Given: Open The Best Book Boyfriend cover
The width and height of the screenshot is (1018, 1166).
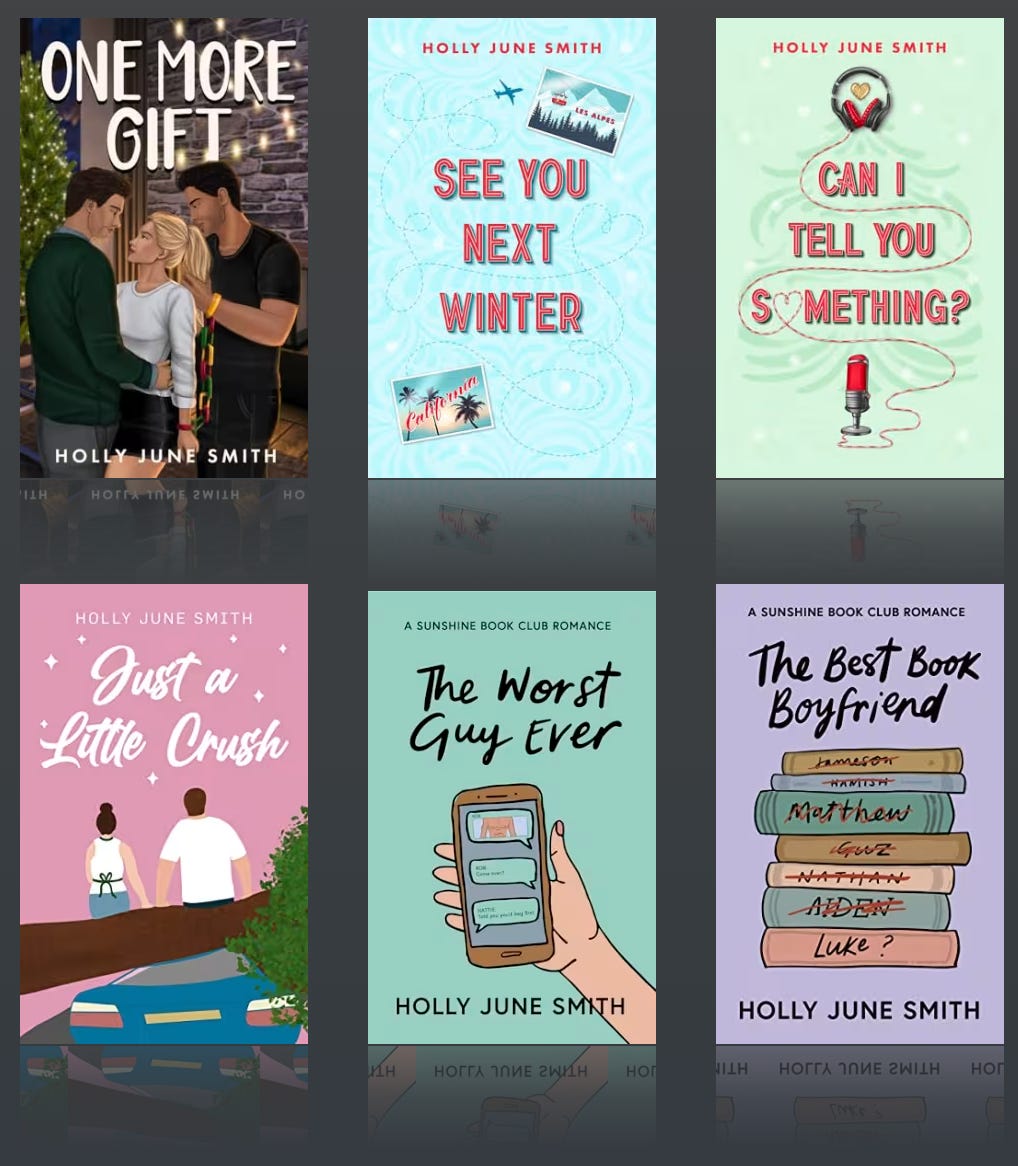Looking at the screenshot, I should 859,813.
